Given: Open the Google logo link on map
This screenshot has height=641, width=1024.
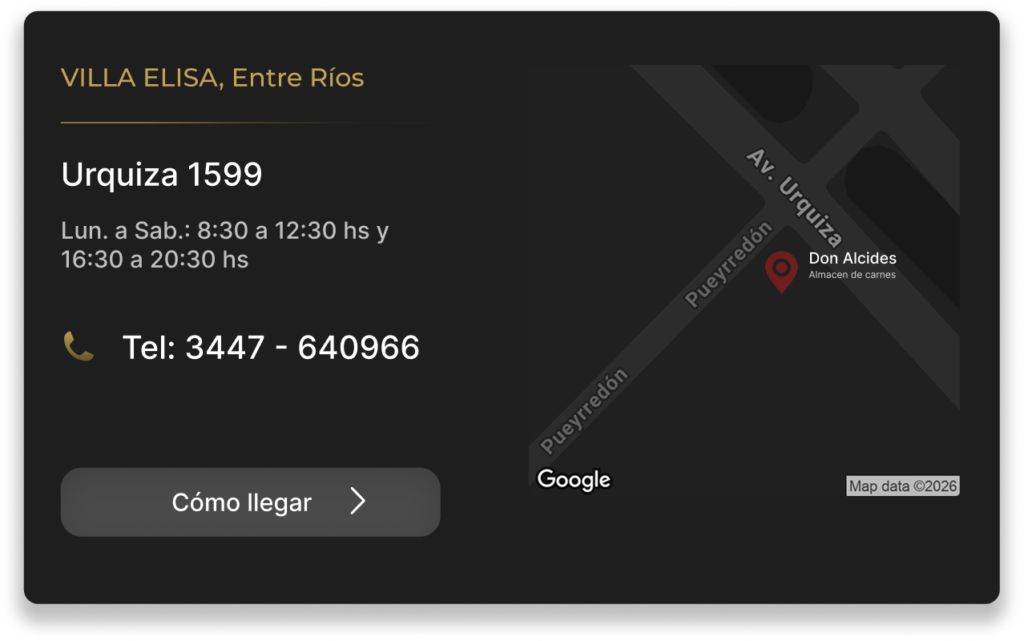Looking at the screenshot, I should (574, 479).
